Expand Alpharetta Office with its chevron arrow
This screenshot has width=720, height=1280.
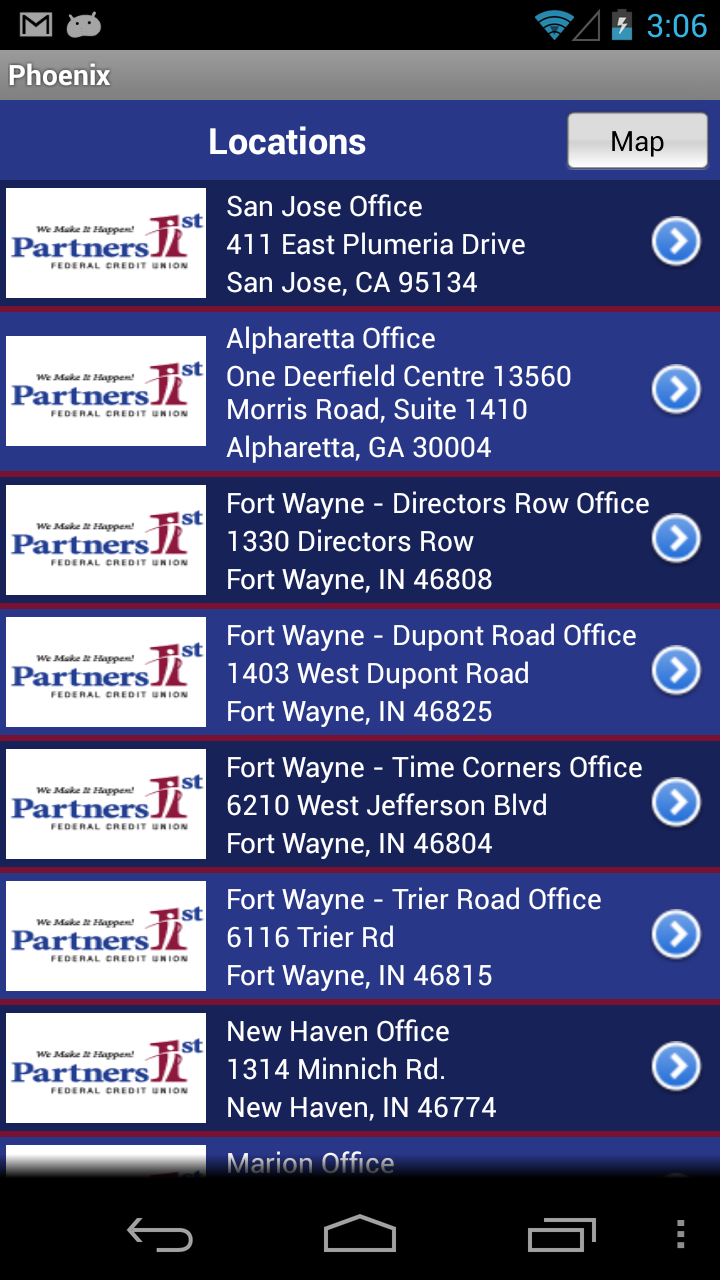coord(676,389)
